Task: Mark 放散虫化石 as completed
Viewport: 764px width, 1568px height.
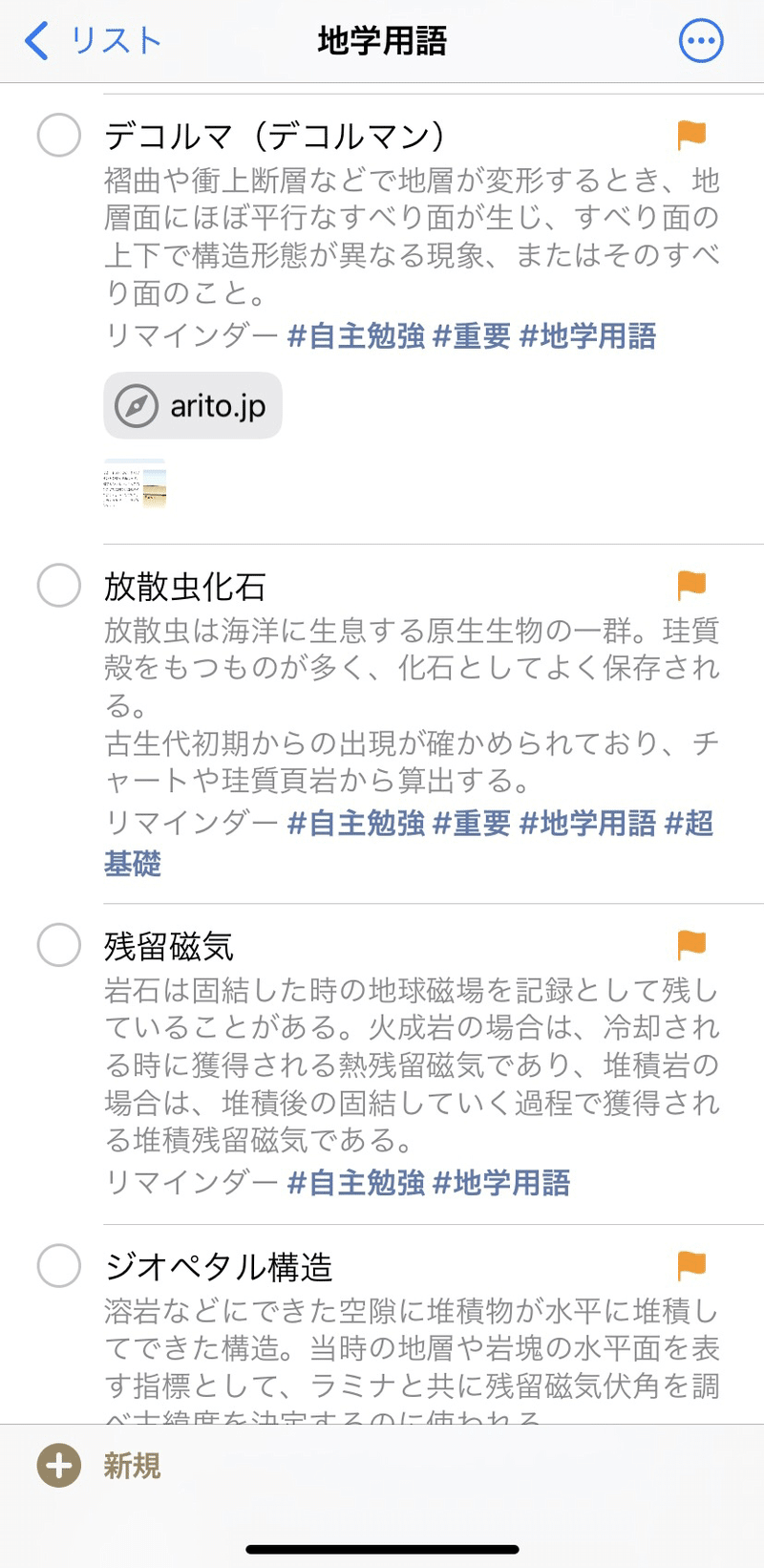Action: click(x=59, y=585)
